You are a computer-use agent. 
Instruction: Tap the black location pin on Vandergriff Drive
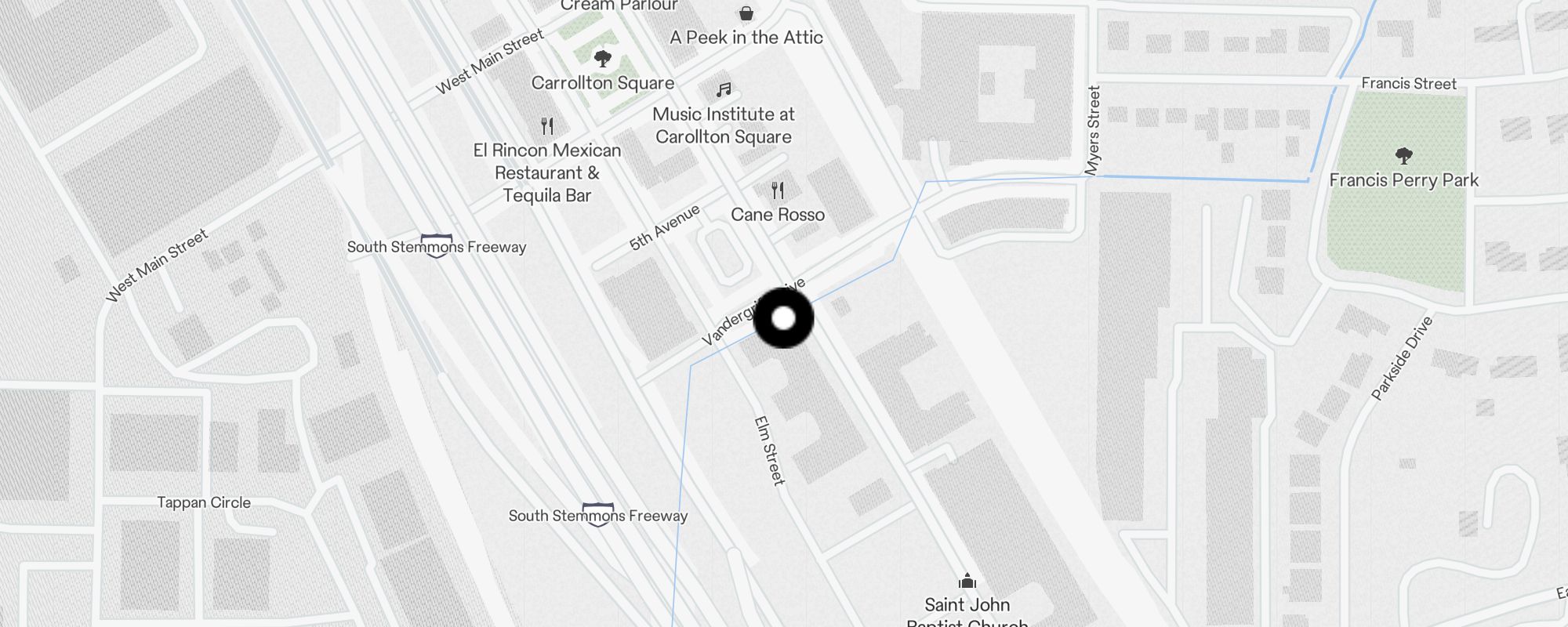point(783,318)
